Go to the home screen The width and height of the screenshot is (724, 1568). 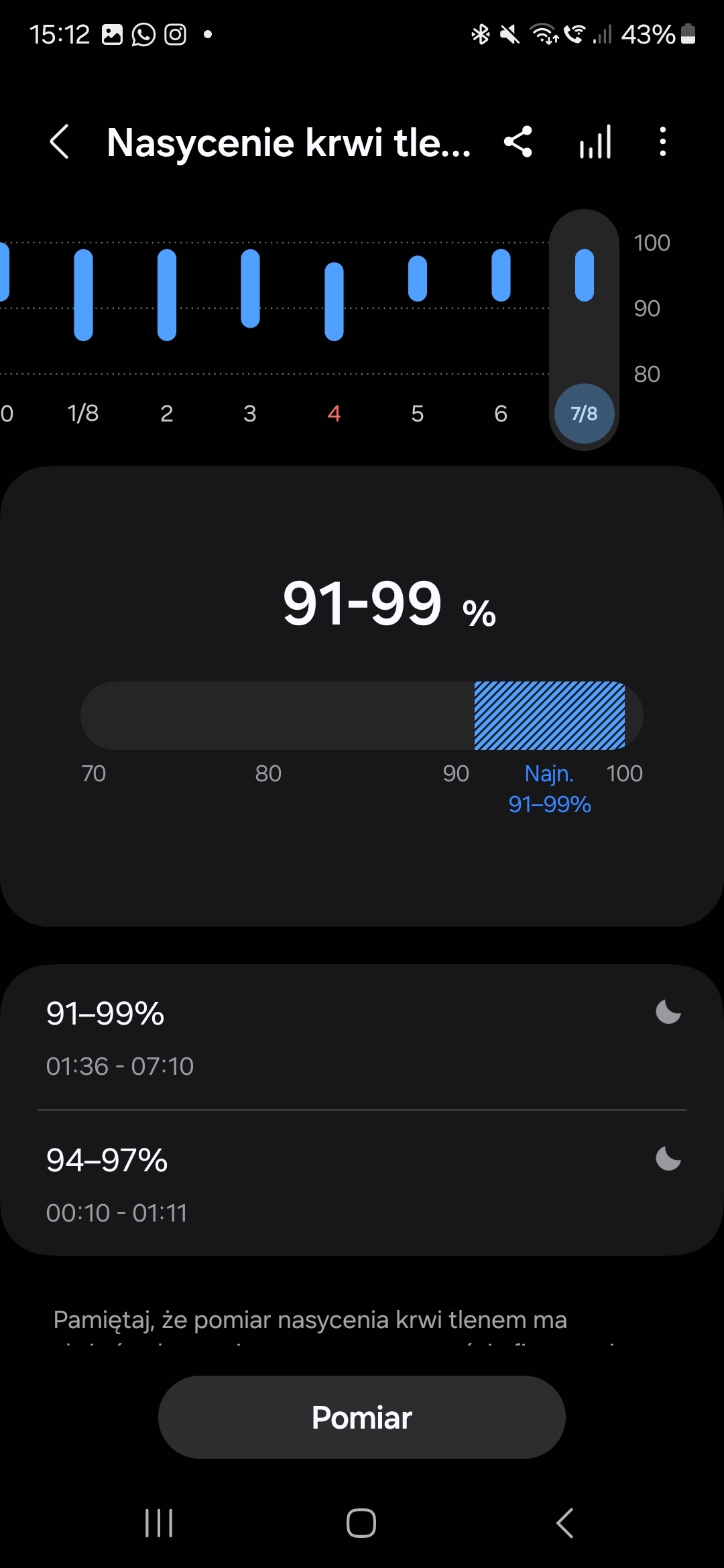pyautogui.click(x=361, y=1523)
